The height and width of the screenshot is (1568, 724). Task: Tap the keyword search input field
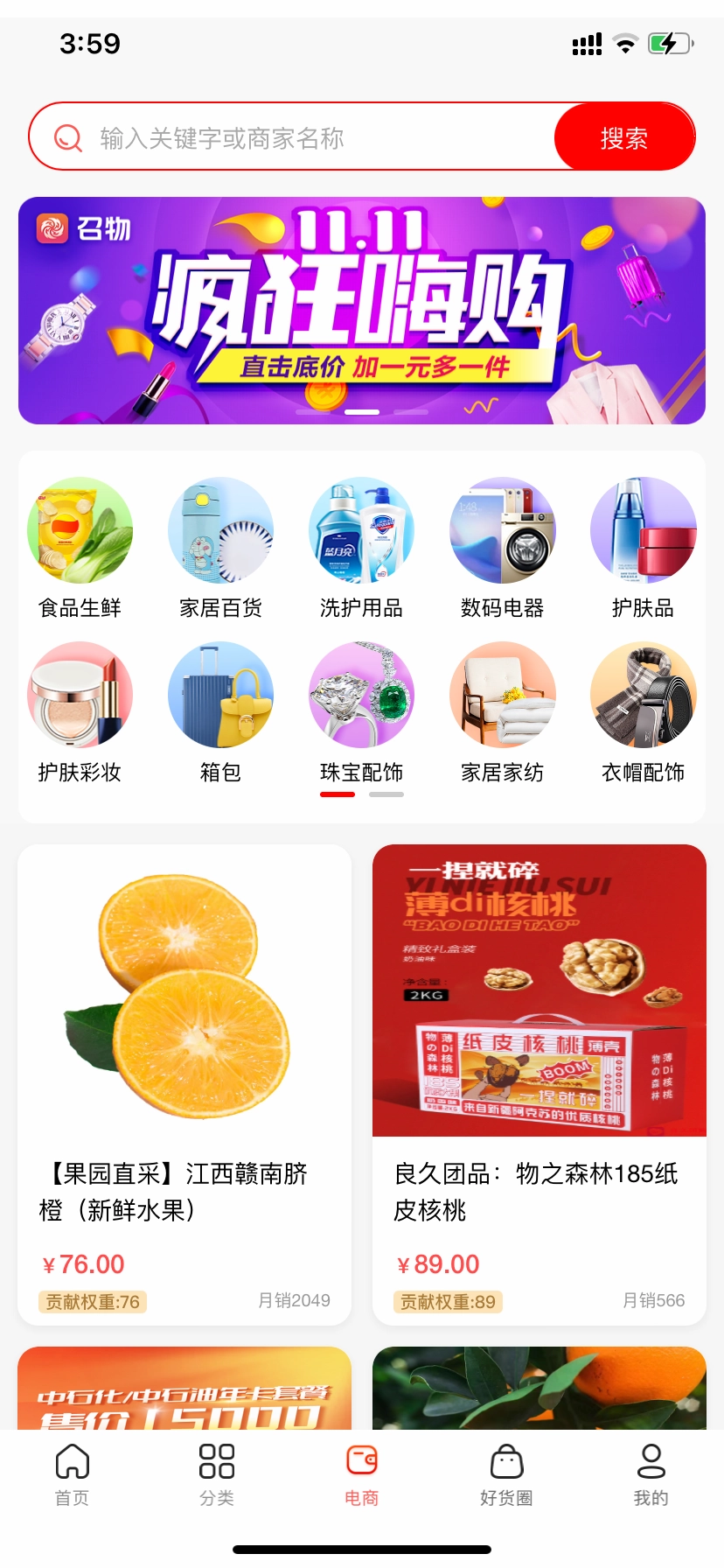[x=306, y=136]
